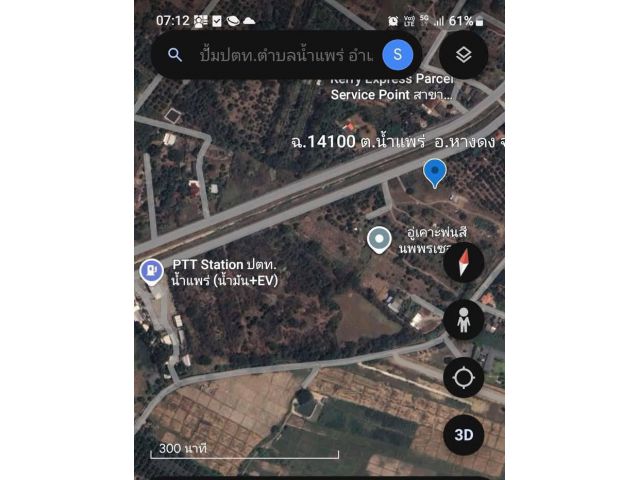
Task: Open the PTT Station place marker
Action: tap(151, 271)
